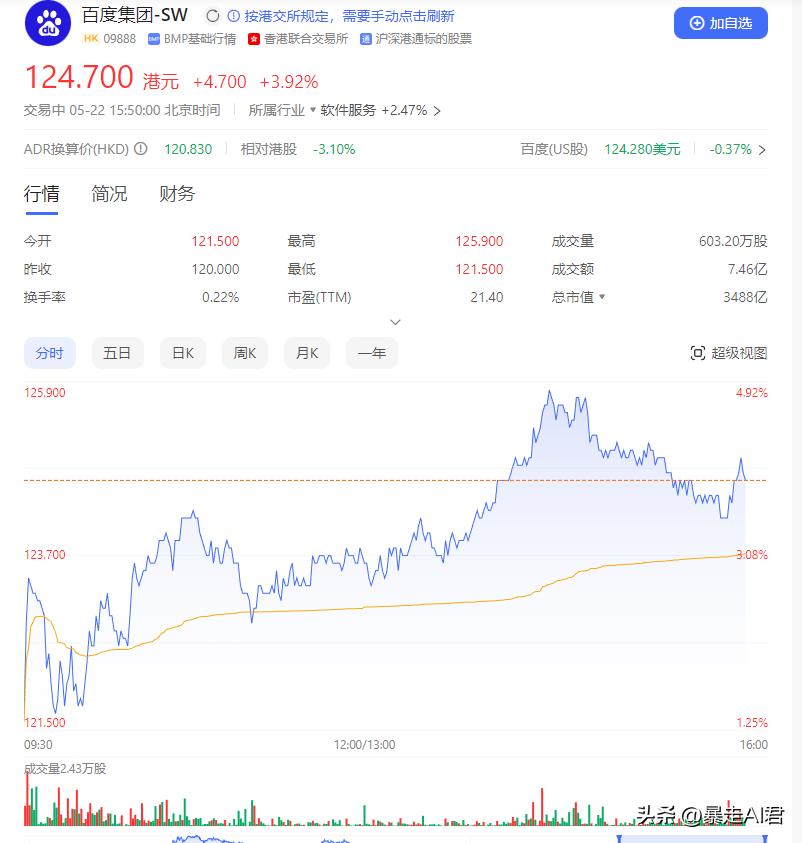Viewport: 802px width, 843px height.
Task: Collapse the quote details via the down chevron
Action: tap(395, 322)
